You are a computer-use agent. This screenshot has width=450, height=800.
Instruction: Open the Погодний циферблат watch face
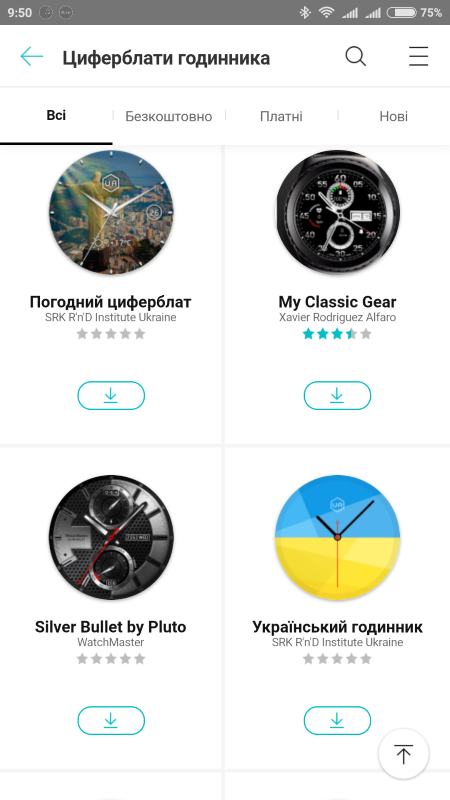(111, 211)
